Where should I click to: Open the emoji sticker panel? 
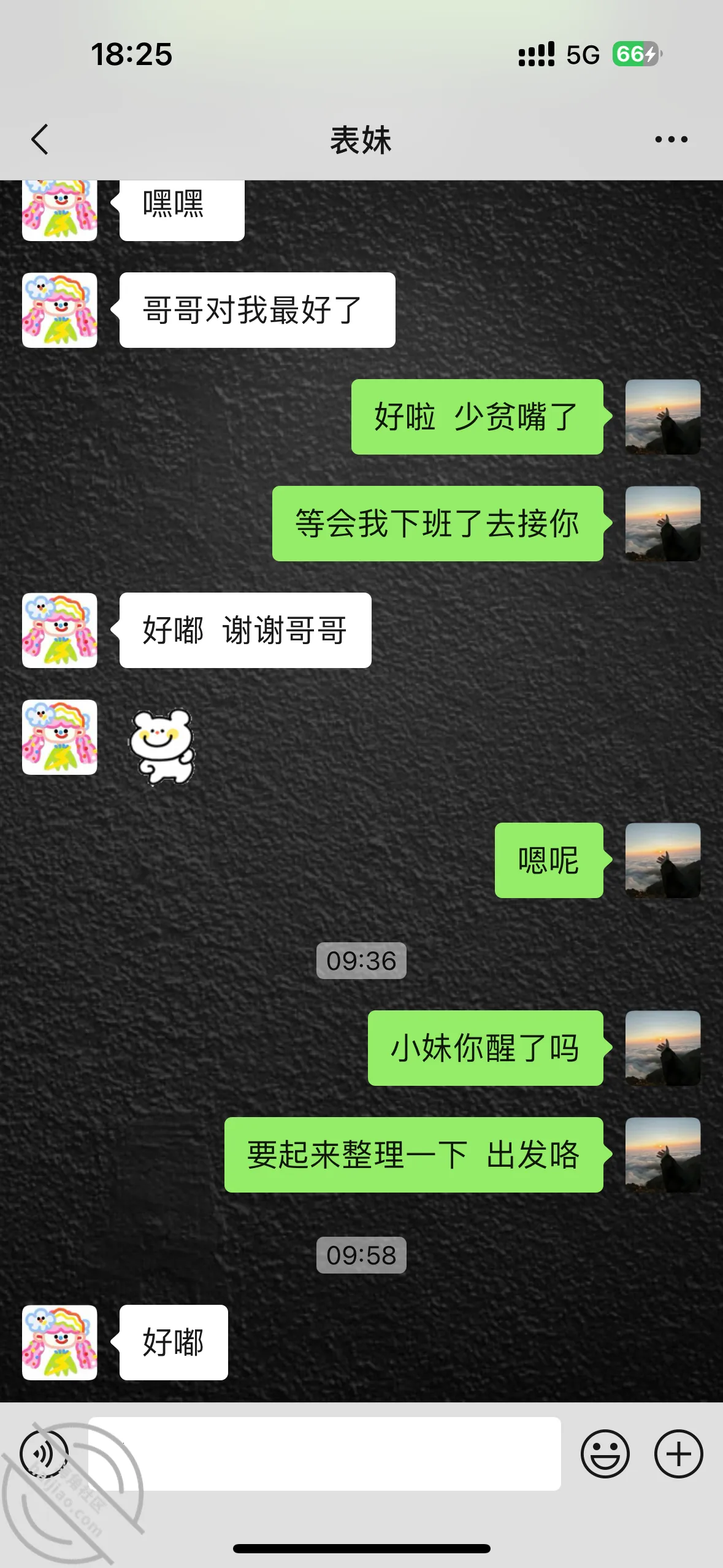click(x=605, y=1453)
